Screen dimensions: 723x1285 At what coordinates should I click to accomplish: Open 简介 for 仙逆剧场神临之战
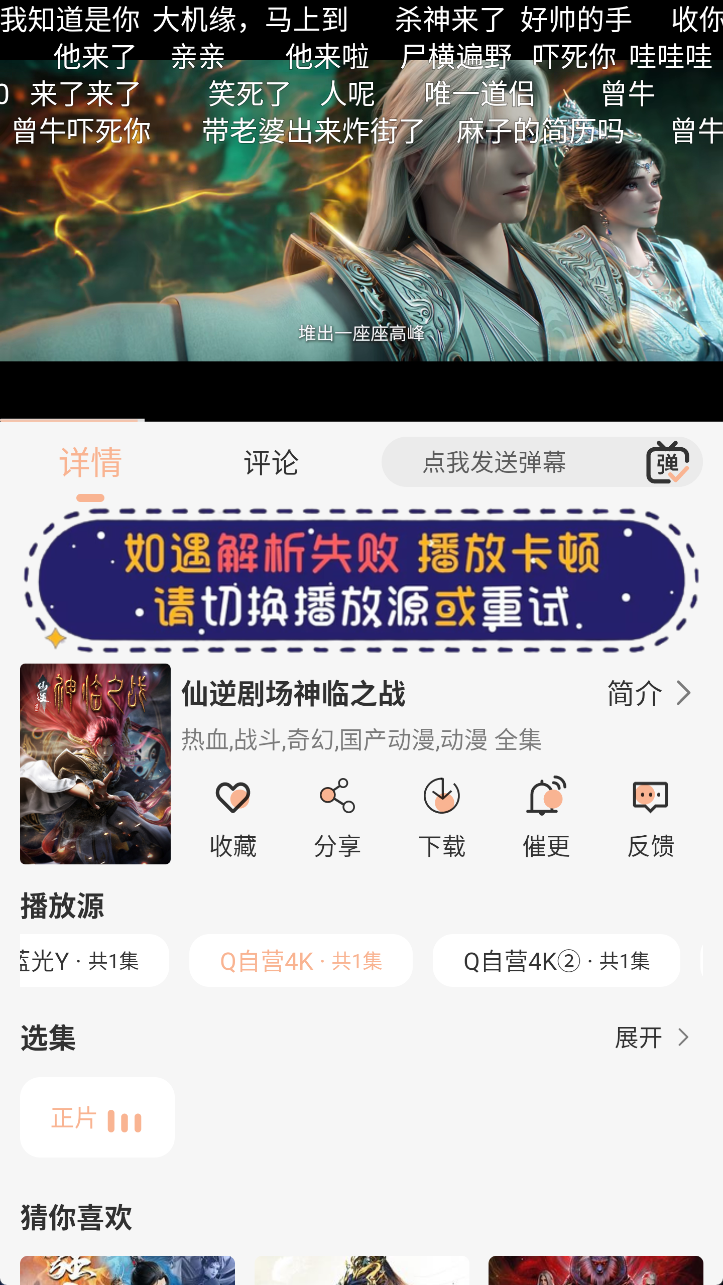pos(648,693)
